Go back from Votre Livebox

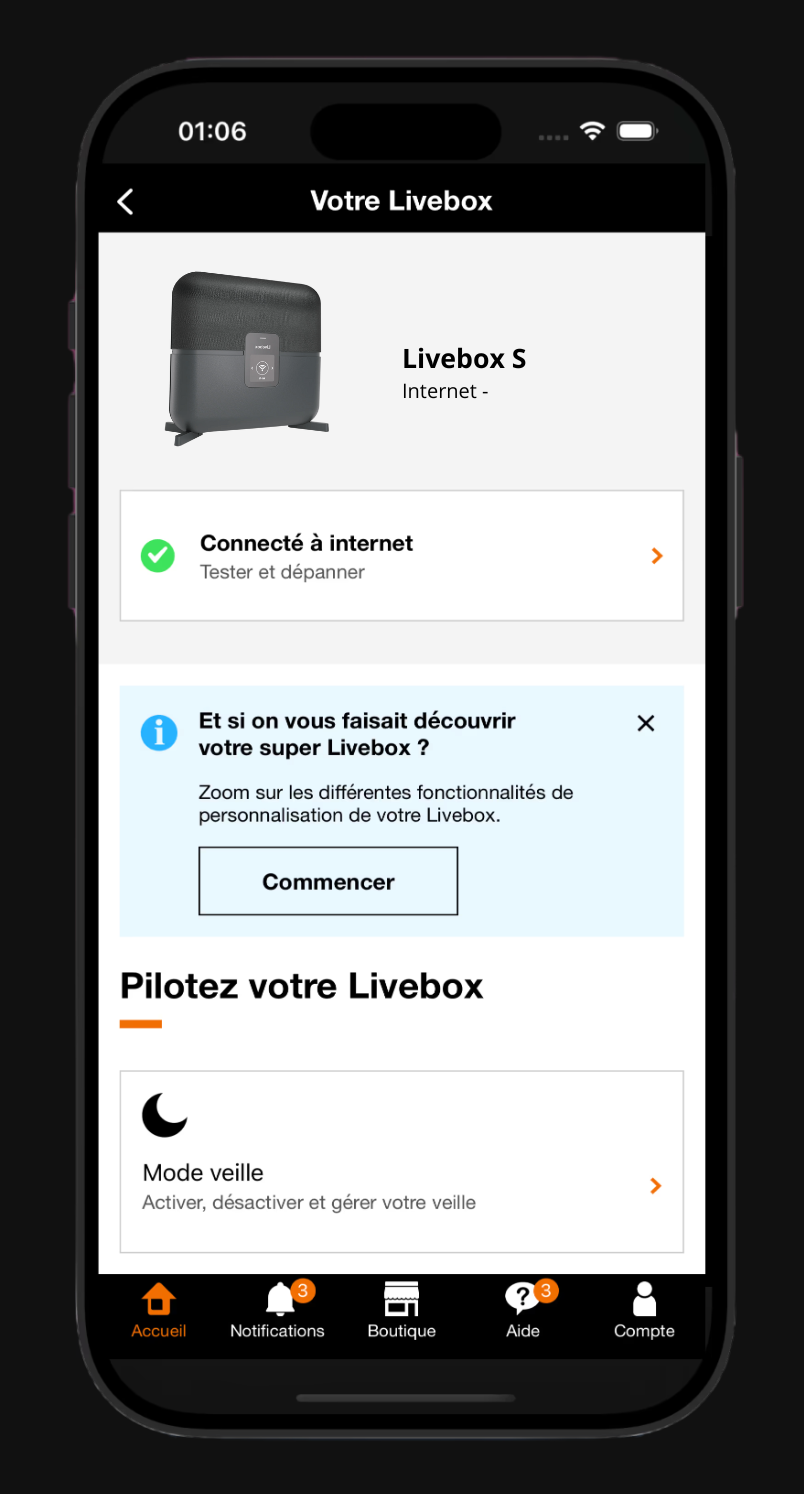pos(126,201)
